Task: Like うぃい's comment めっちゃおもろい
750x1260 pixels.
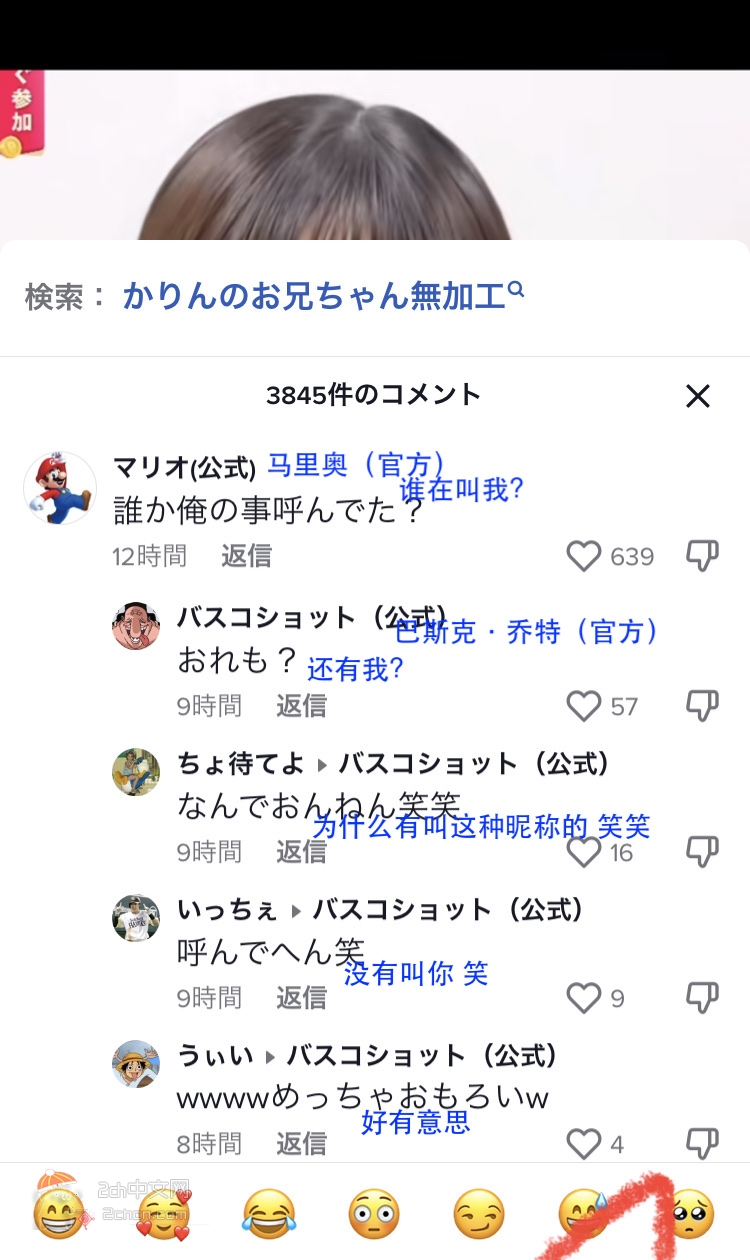Action: (x=584, y=1143)
